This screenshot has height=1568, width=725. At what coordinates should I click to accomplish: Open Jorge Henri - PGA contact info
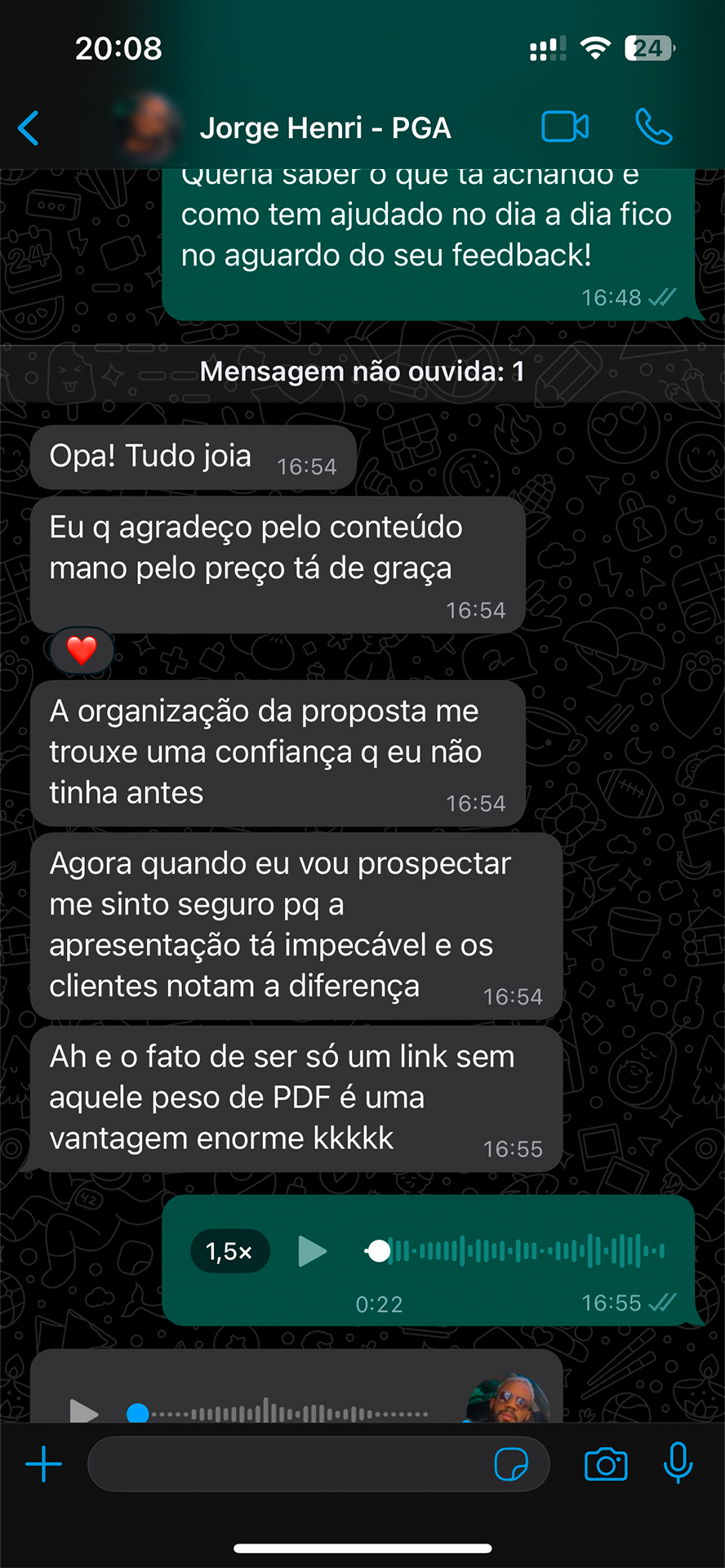coord(325,128)
